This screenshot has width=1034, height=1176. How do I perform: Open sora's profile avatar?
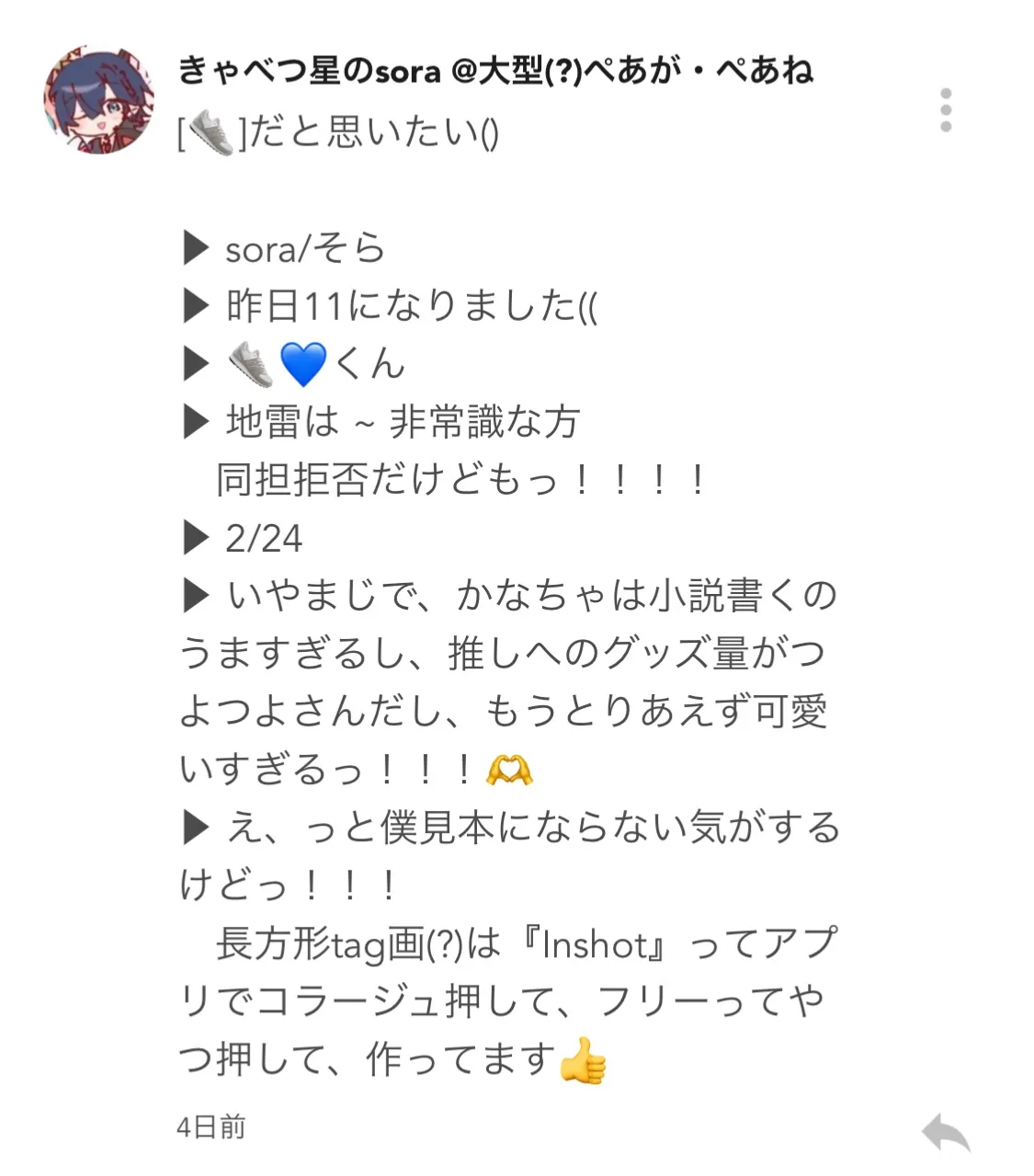tap(98, 99)
